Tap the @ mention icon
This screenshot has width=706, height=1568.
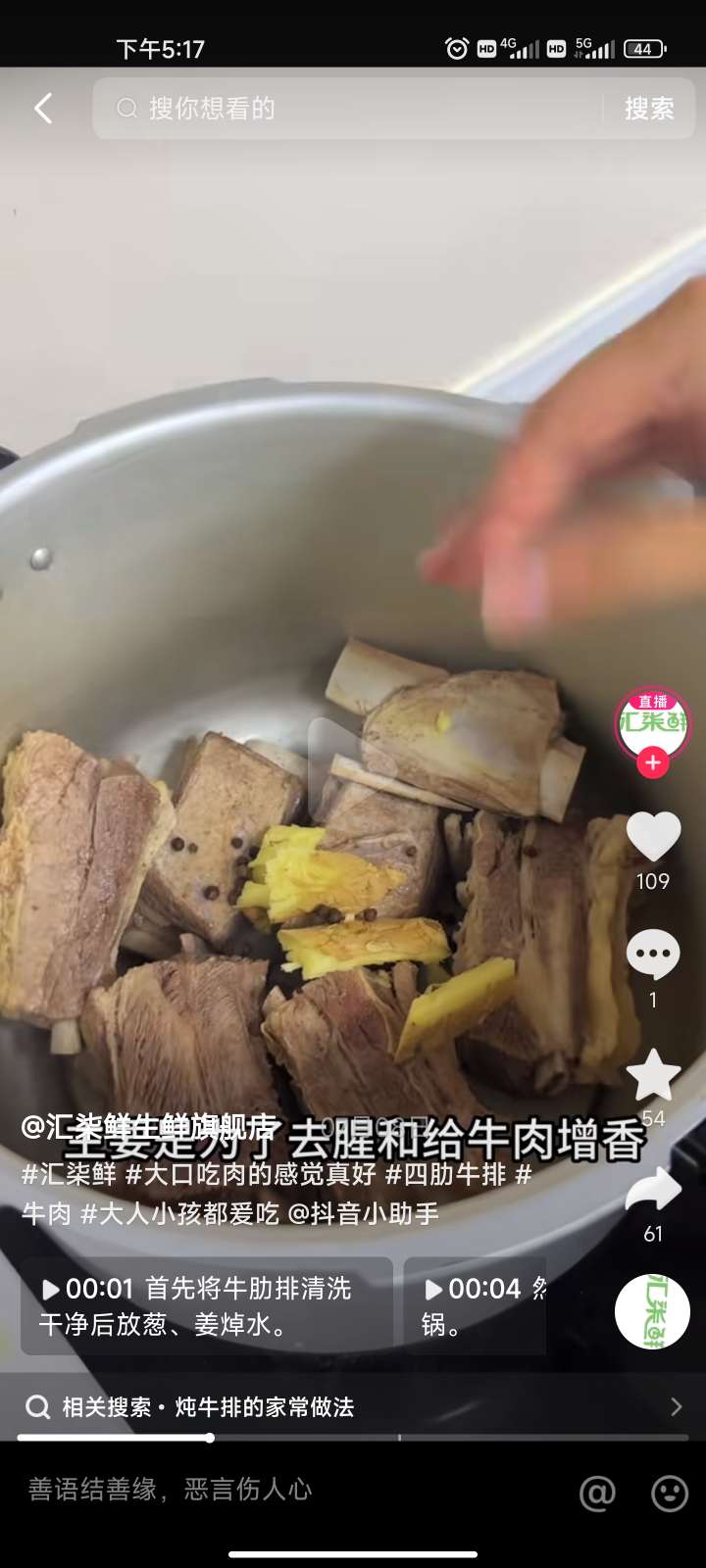[x=597, y=1493]
